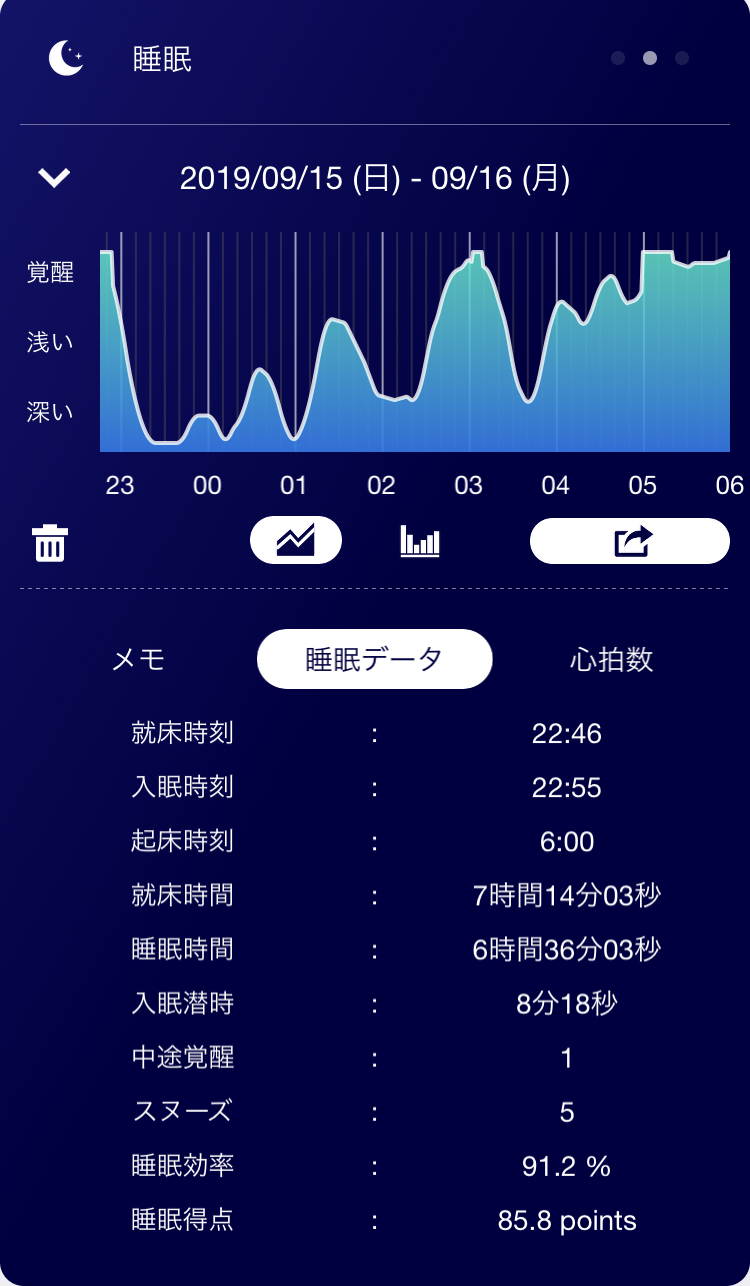Image resolution: width=750 pixels, height=1286 pixels.
Task: Switch to the bar chart view
Action: click(420, 541)
